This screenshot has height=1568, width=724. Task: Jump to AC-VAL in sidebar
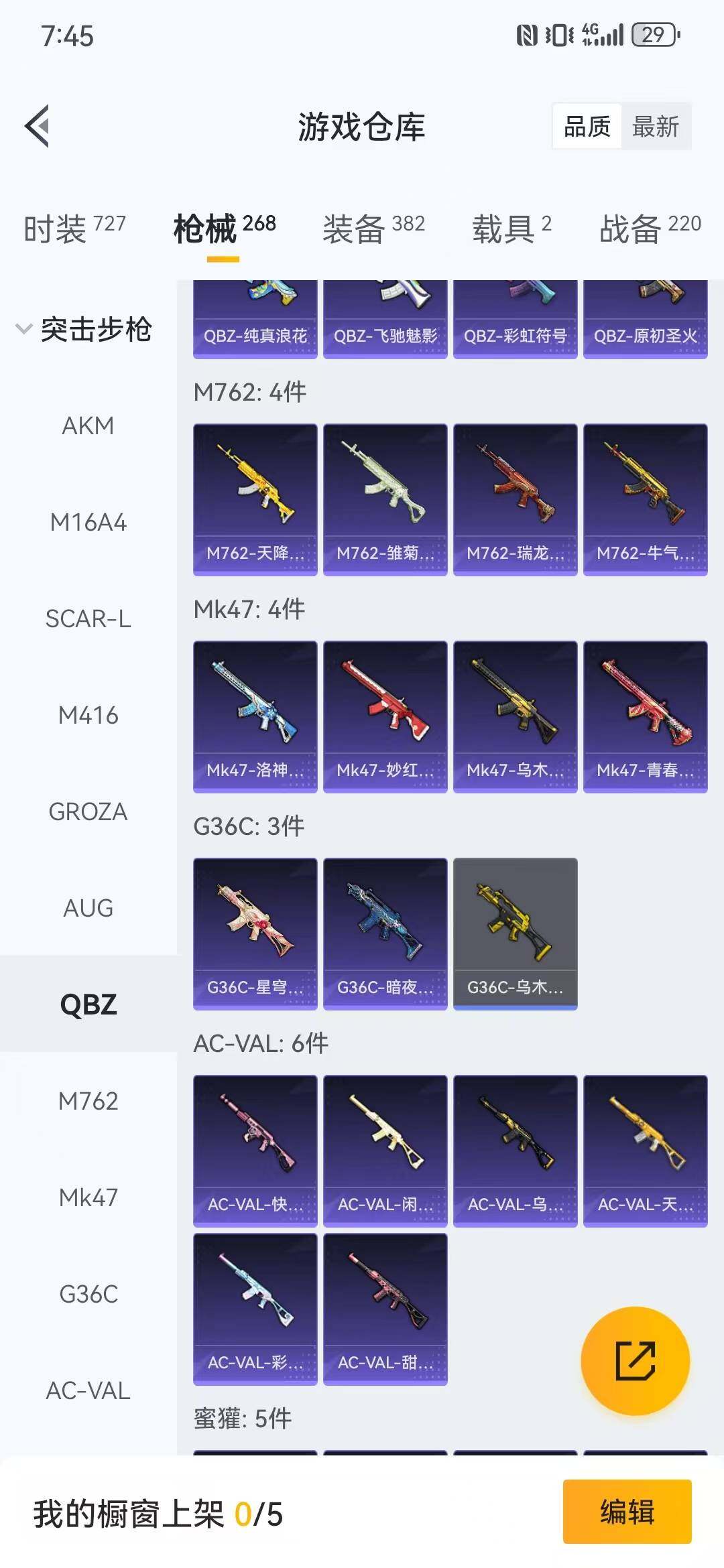pos(88,1390)
